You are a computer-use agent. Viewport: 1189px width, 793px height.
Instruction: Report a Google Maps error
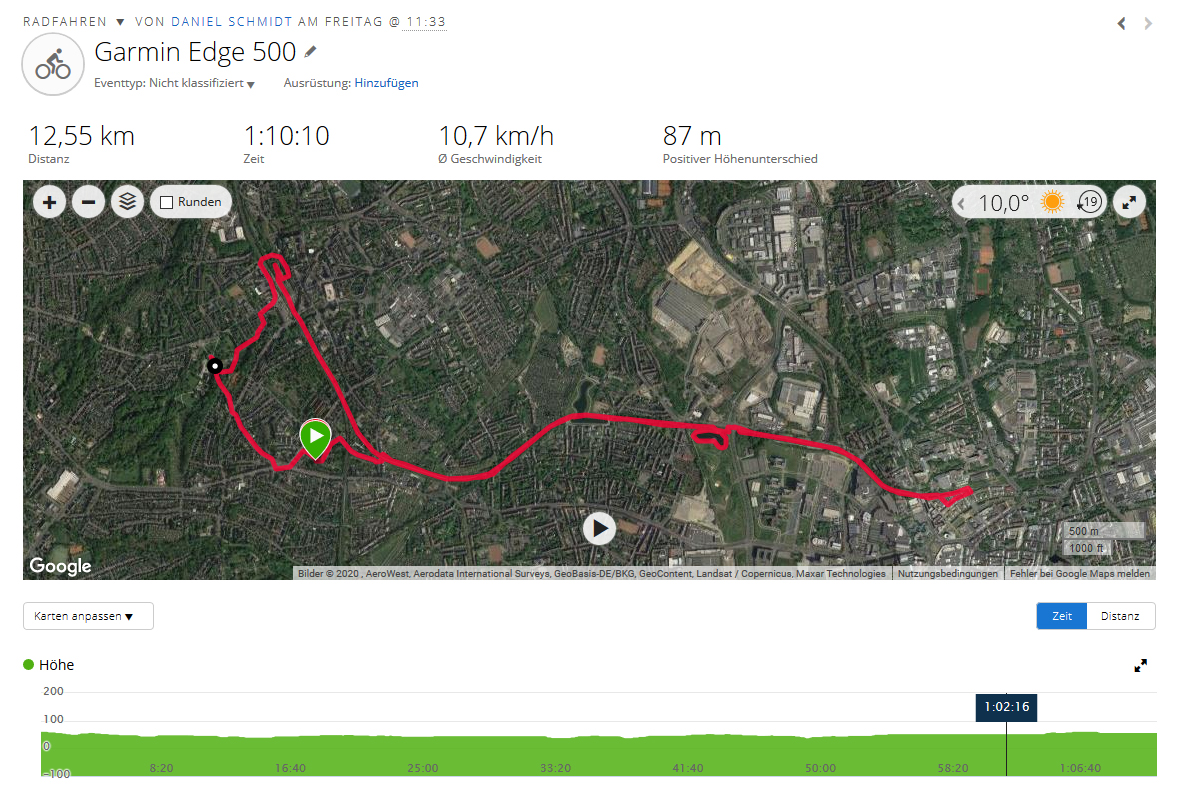1080,574
